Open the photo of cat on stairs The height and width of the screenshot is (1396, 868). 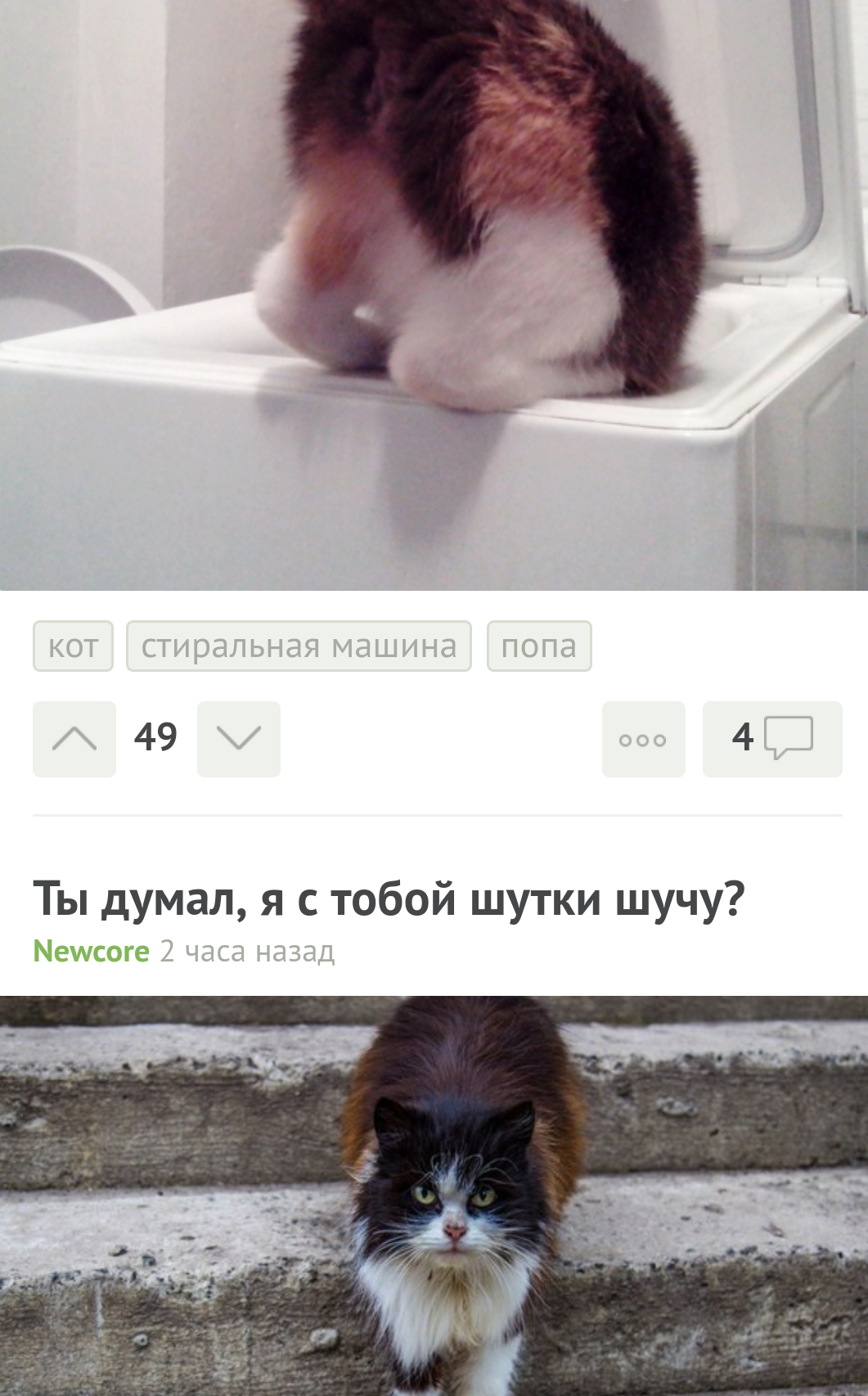click(x=434, y=1196)
